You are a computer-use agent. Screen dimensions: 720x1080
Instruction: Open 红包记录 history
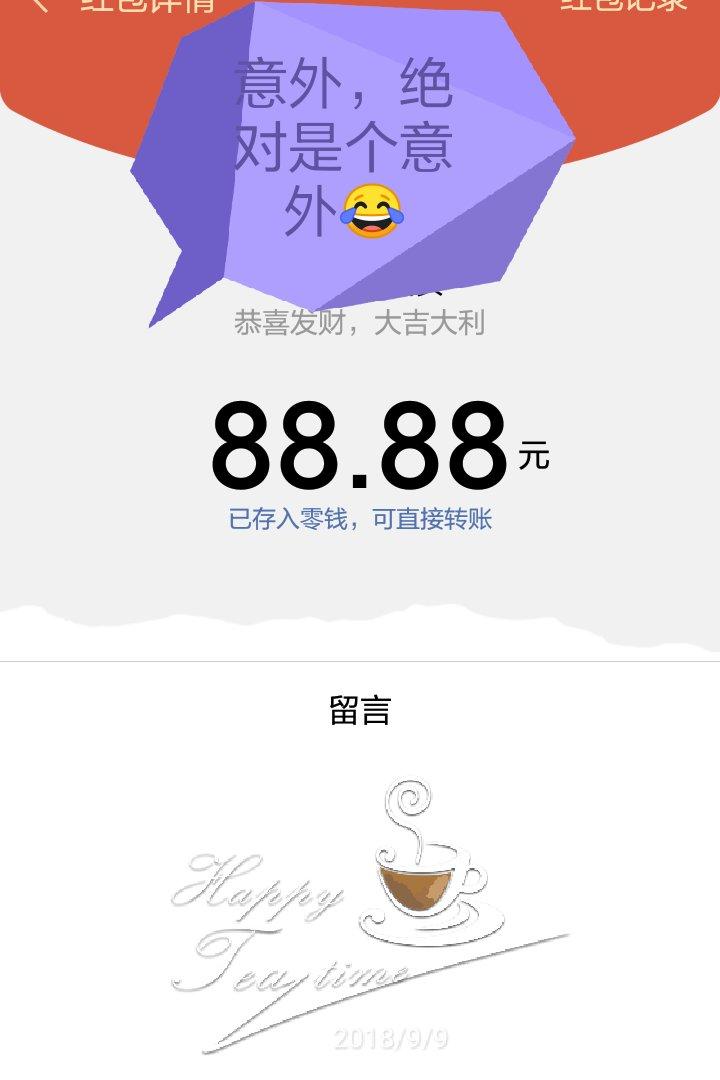pos(624,5)
